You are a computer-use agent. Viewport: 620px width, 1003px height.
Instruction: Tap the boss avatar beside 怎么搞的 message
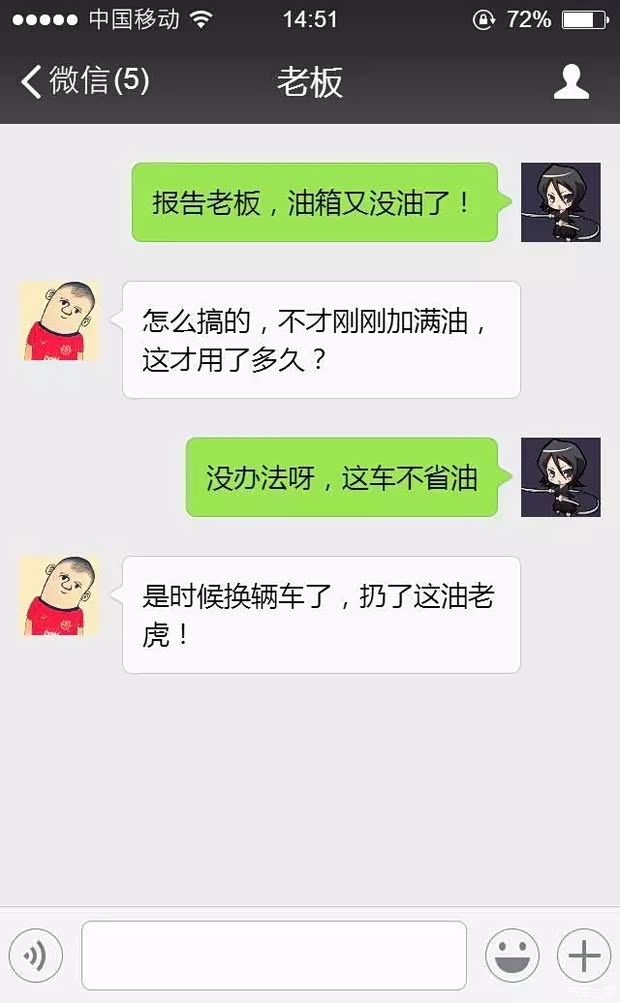60,321
